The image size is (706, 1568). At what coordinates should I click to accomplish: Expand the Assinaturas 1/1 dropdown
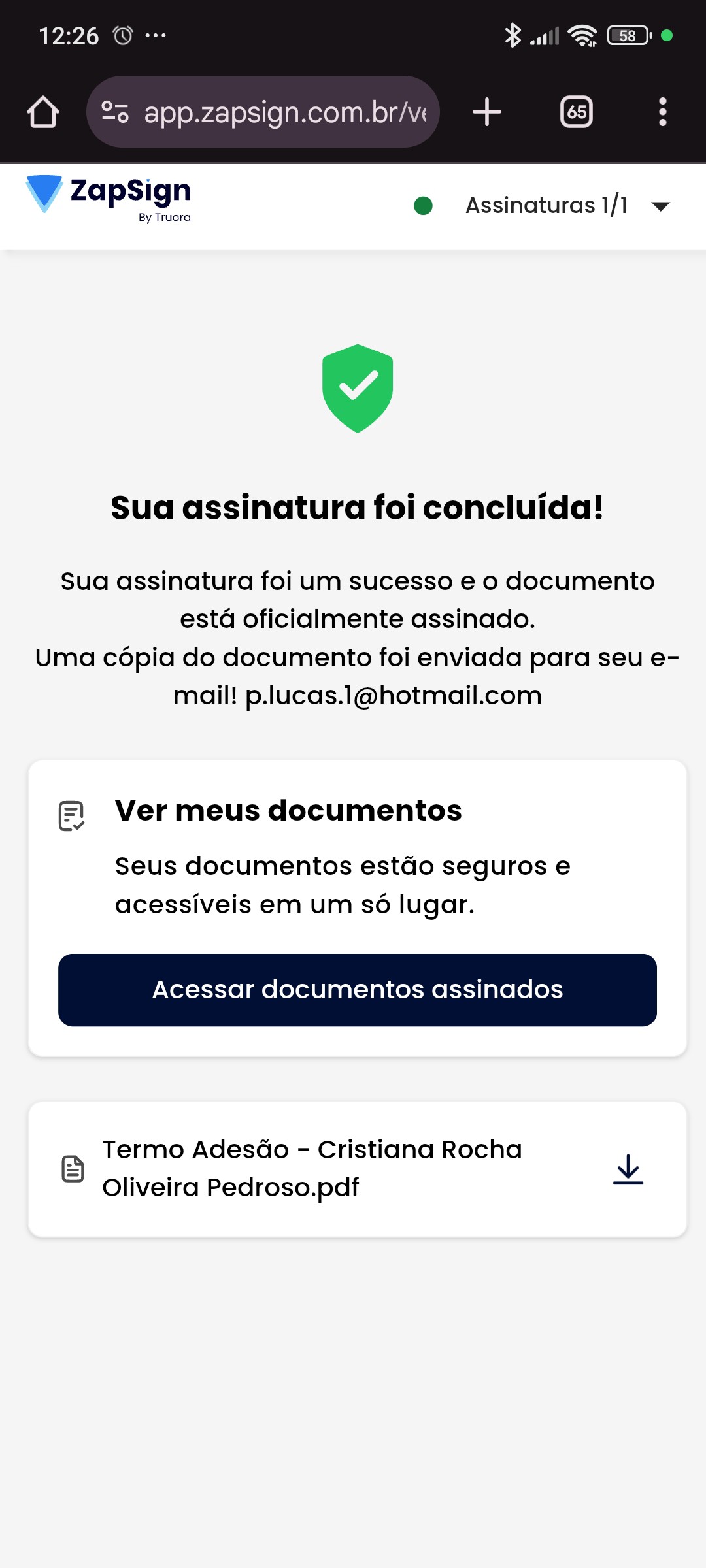(660, 206)
